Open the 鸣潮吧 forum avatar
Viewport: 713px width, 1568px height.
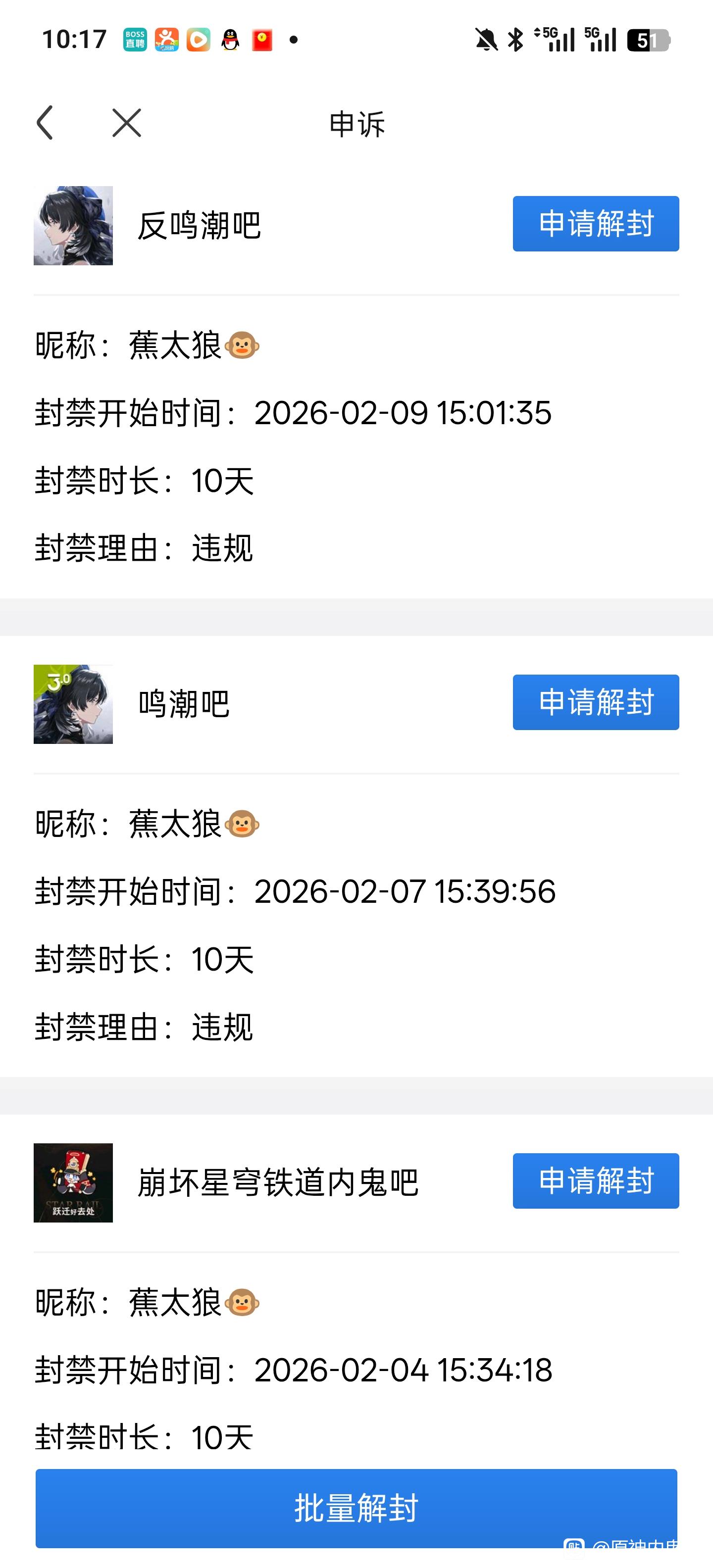point(73,704)
